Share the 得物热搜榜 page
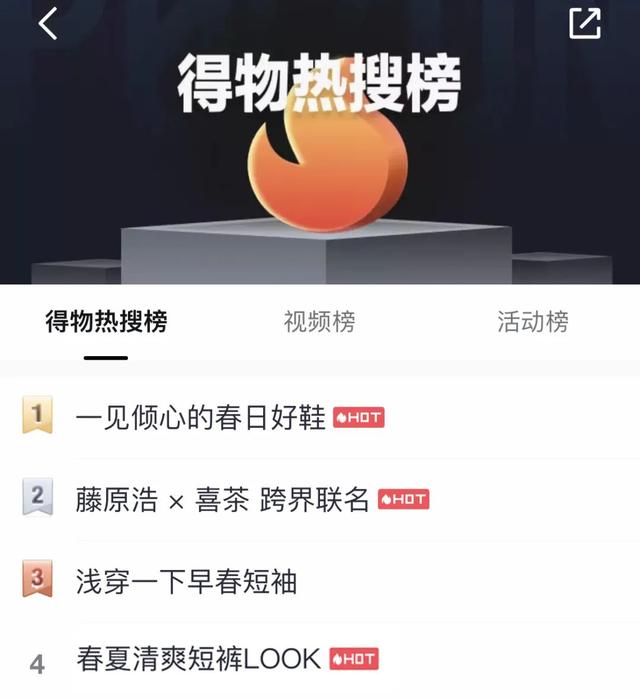This screenshot has width=640, height=698. pos(585,23)
